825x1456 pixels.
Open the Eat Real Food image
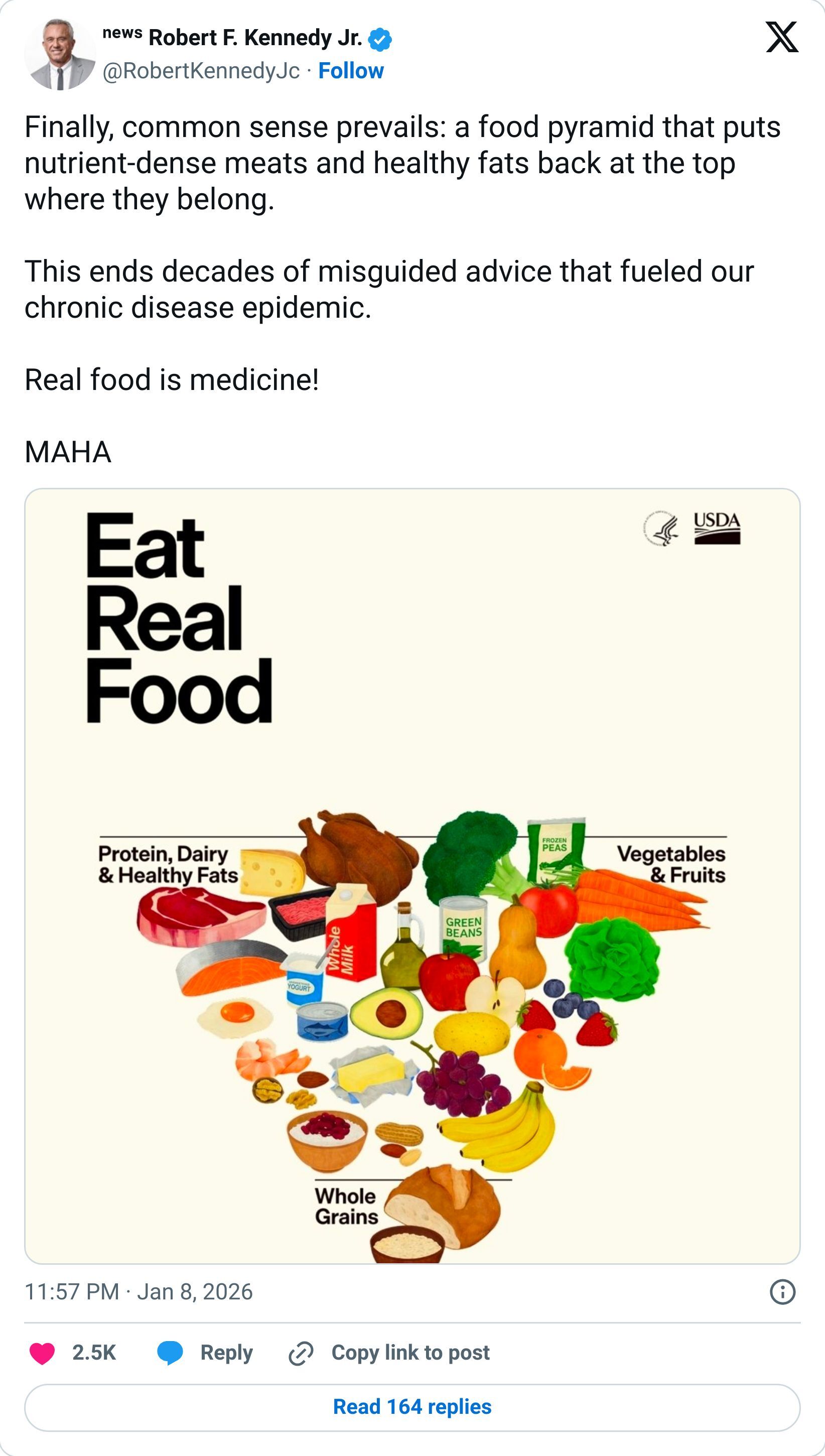[x=412, y=876]
